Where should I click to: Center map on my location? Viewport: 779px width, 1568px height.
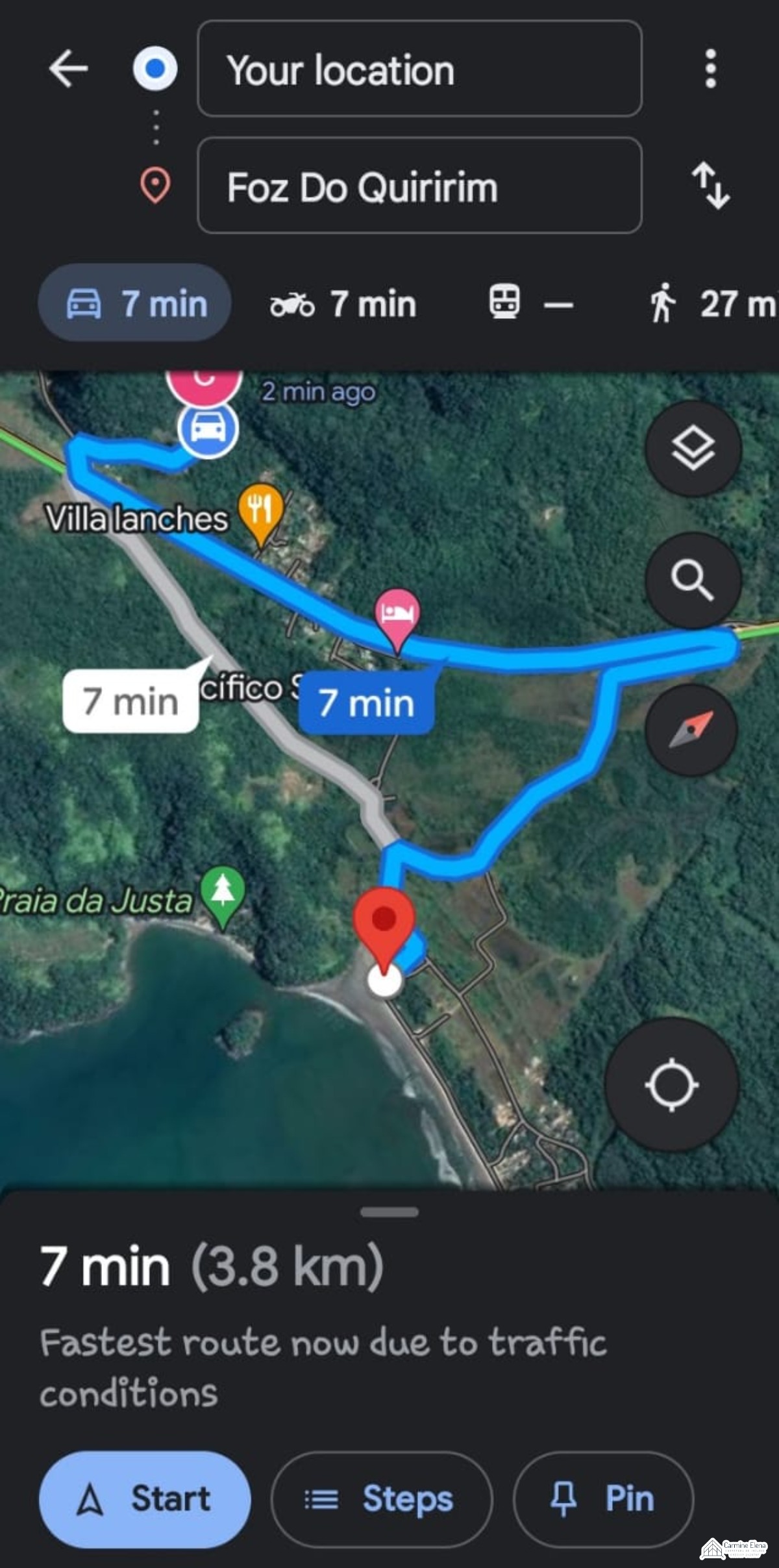pyautogui.click(x=672, y=1085)
